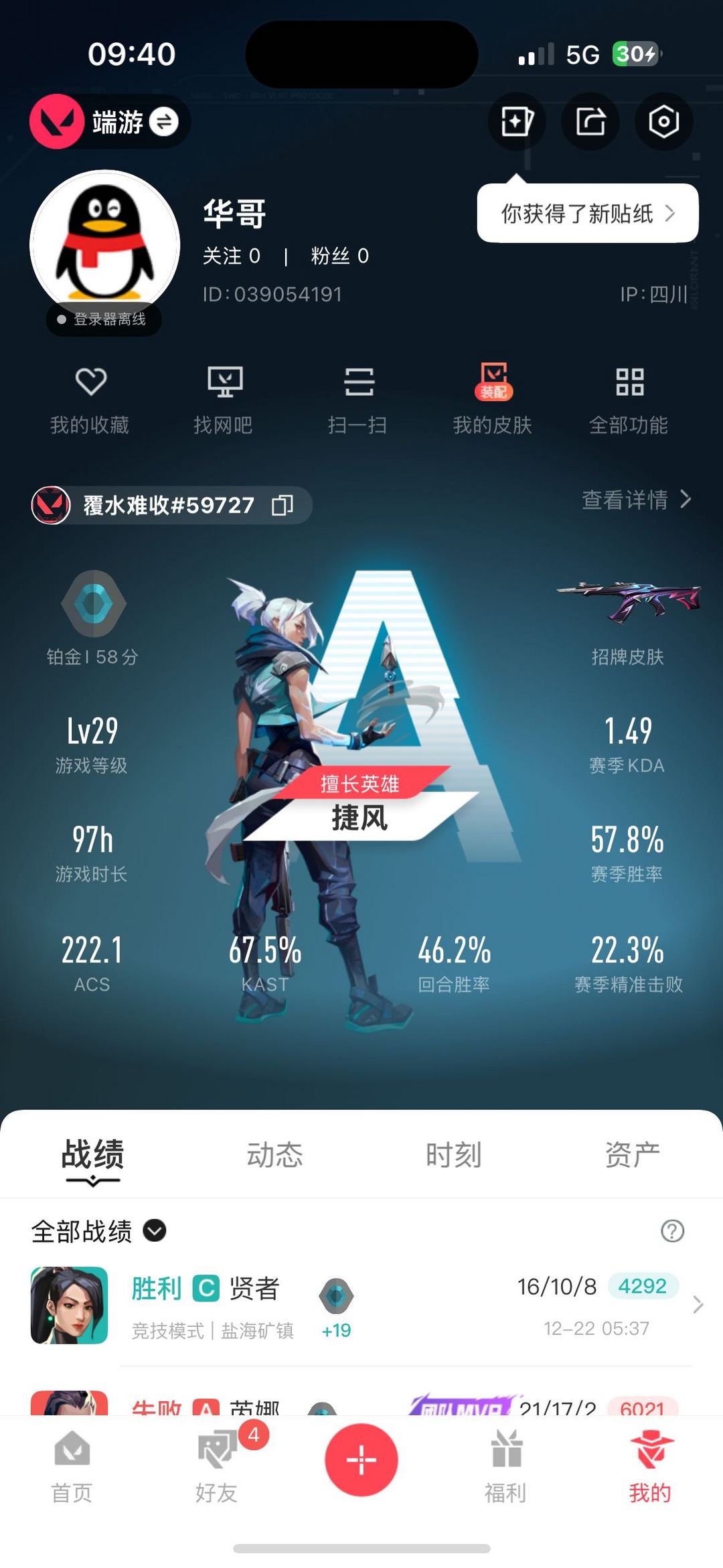Open the sticker card icon near top right
Viewport: 723px width, 1568px height.
click(x=516, y=121)
